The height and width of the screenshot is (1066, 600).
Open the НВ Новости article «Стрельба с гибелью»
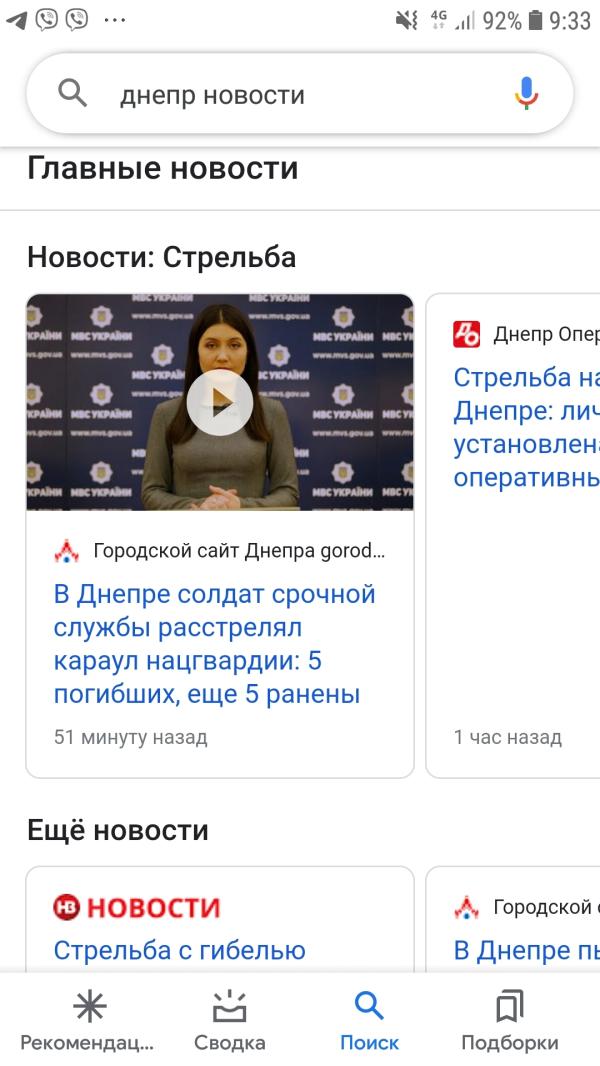(179, 950)
